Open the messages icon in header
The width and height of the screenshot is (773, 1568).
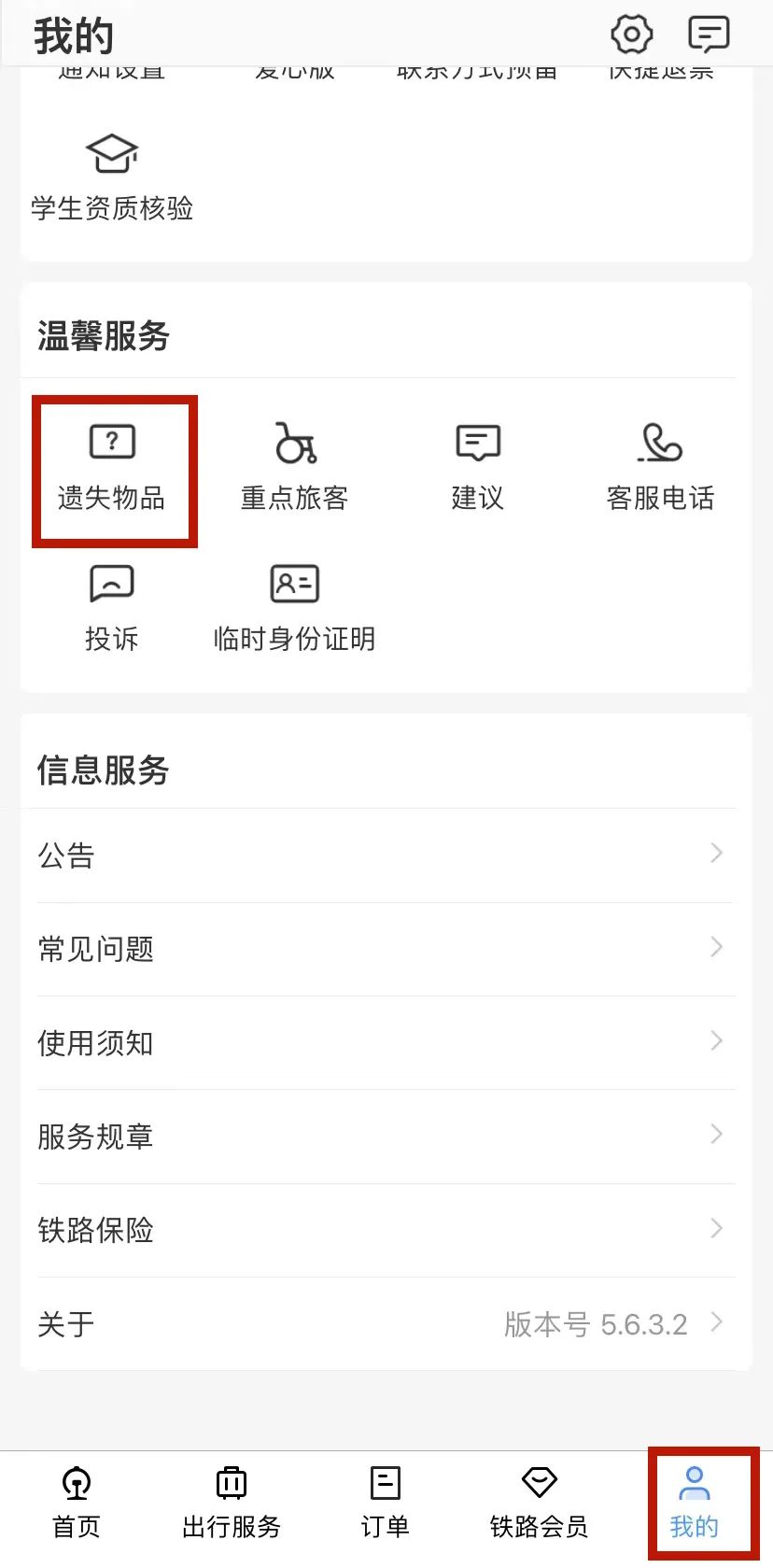pyautogui.click(x=709, y=35)
